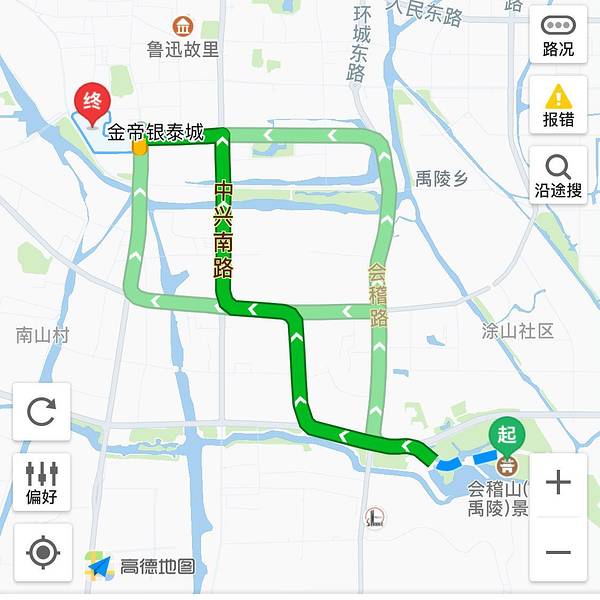
Task: Open 偏好 route preferences
Action: (42, 481)
